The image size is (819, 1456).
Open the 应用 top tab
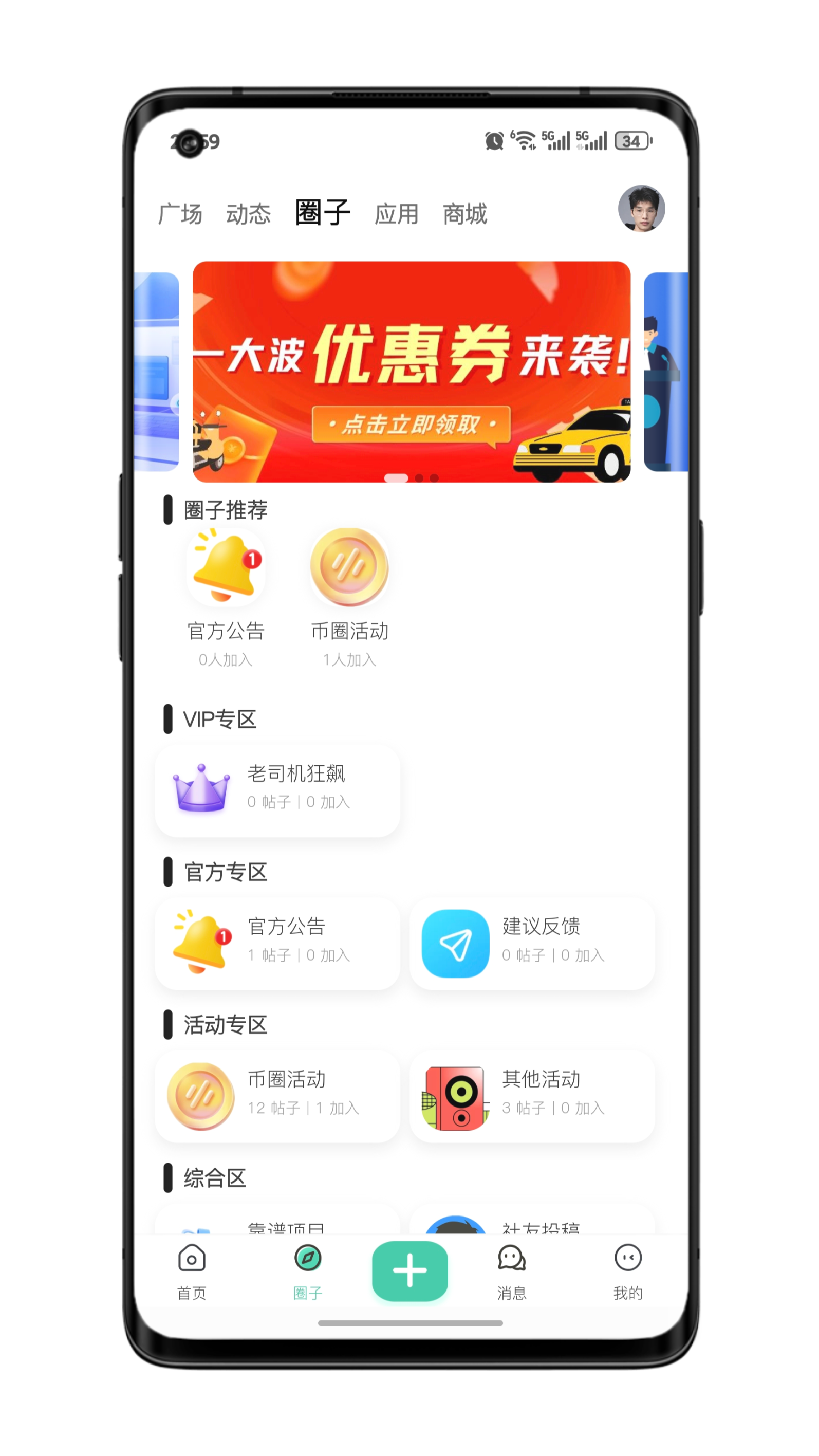point(396,214)
